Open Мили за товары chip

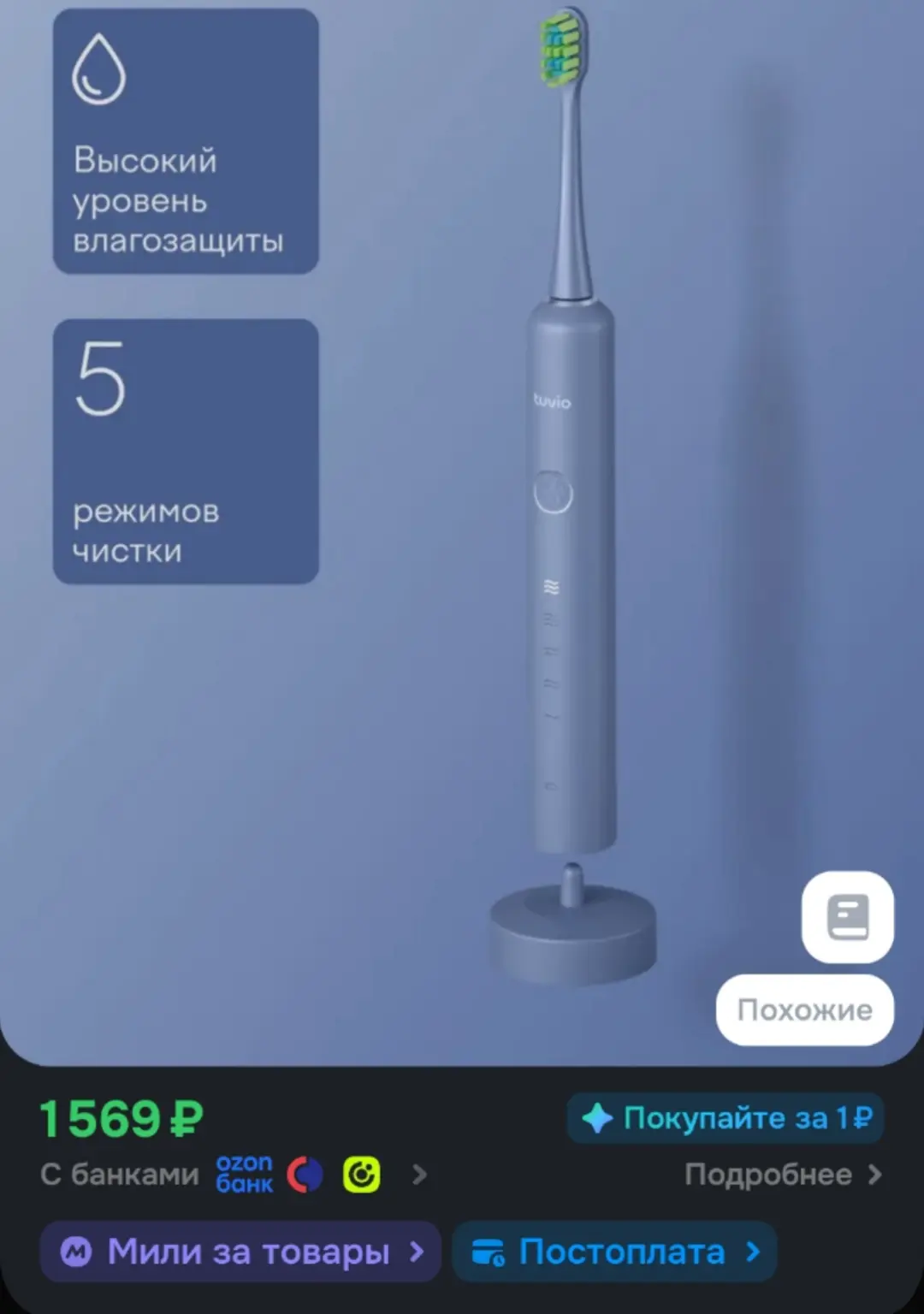point(240,1252)
